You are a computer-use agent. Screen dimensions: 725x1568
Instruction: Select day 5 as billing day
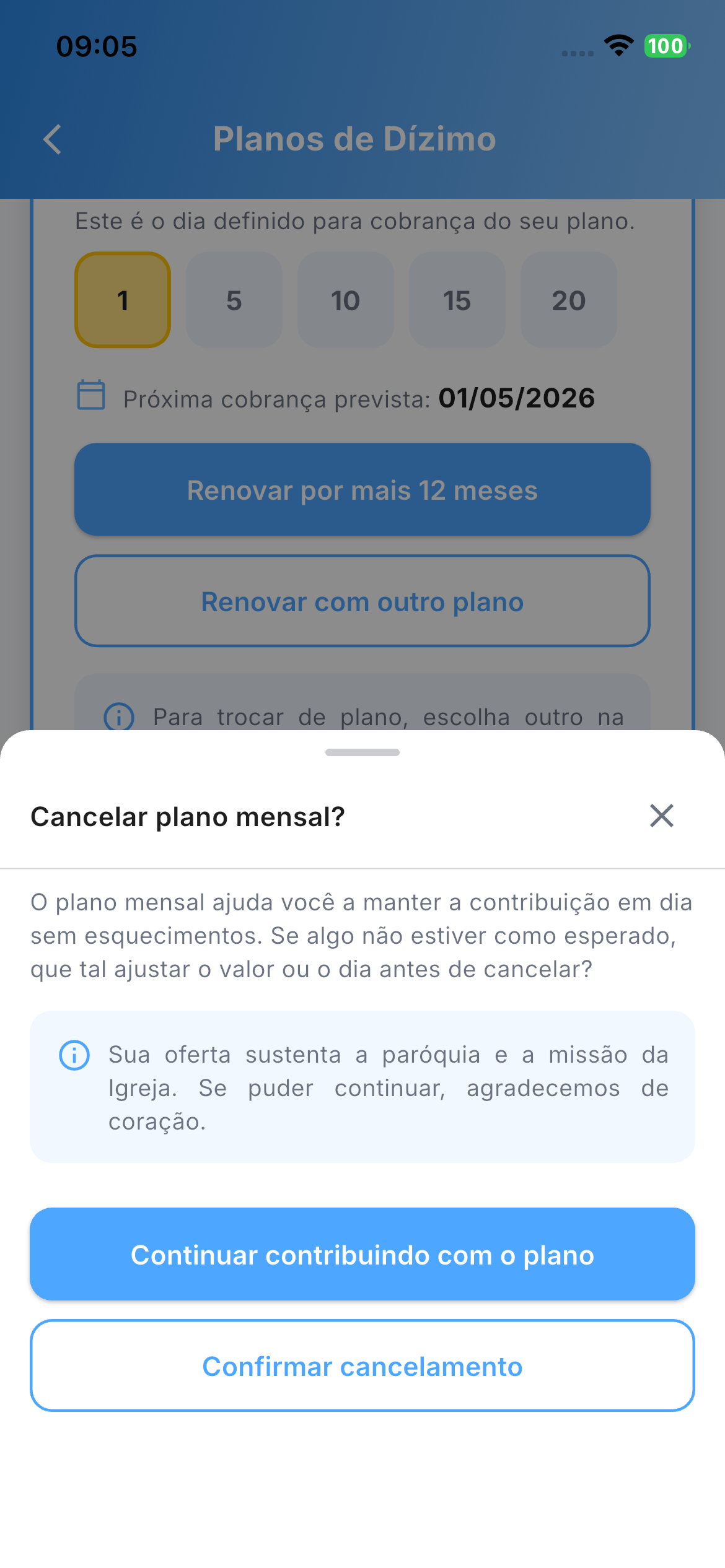234,300
